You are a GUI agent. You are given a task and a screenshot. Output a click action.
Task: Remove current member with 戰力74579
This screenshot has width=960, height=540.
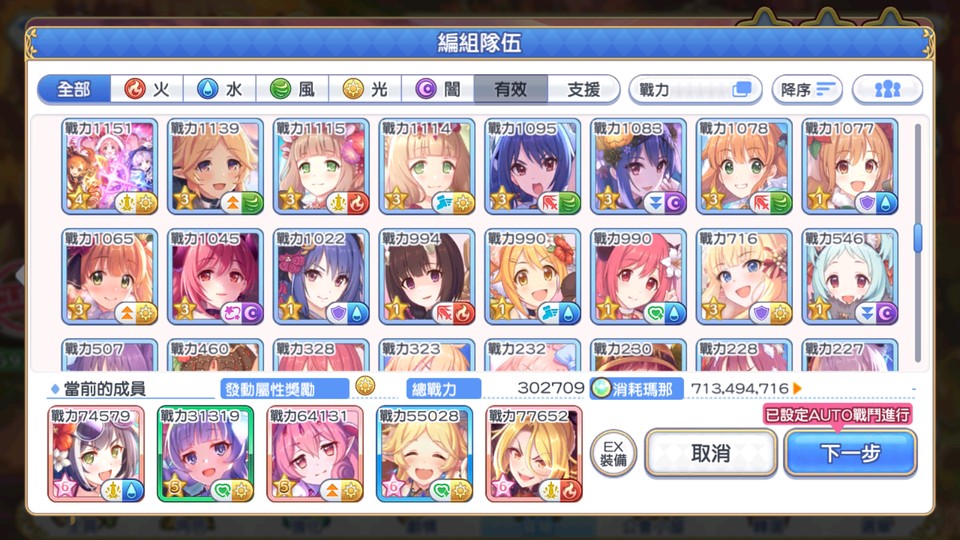point(96,453)
